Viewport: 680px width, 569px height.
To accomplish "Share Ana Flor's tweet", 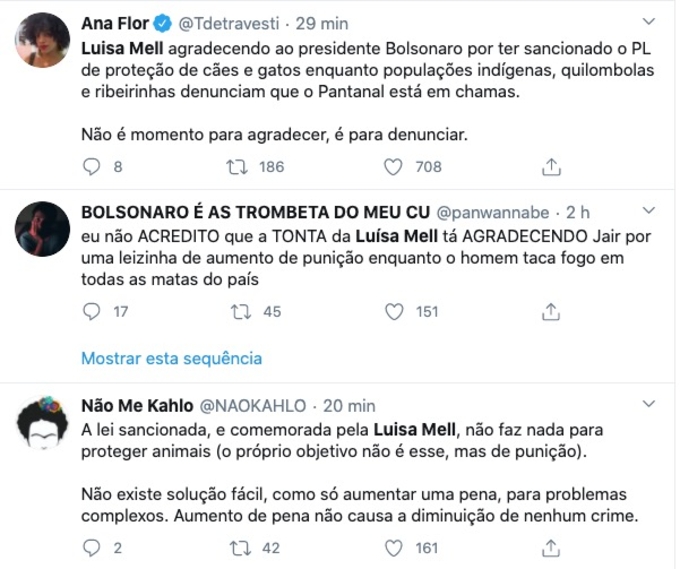I will click(x=550, y=167).
